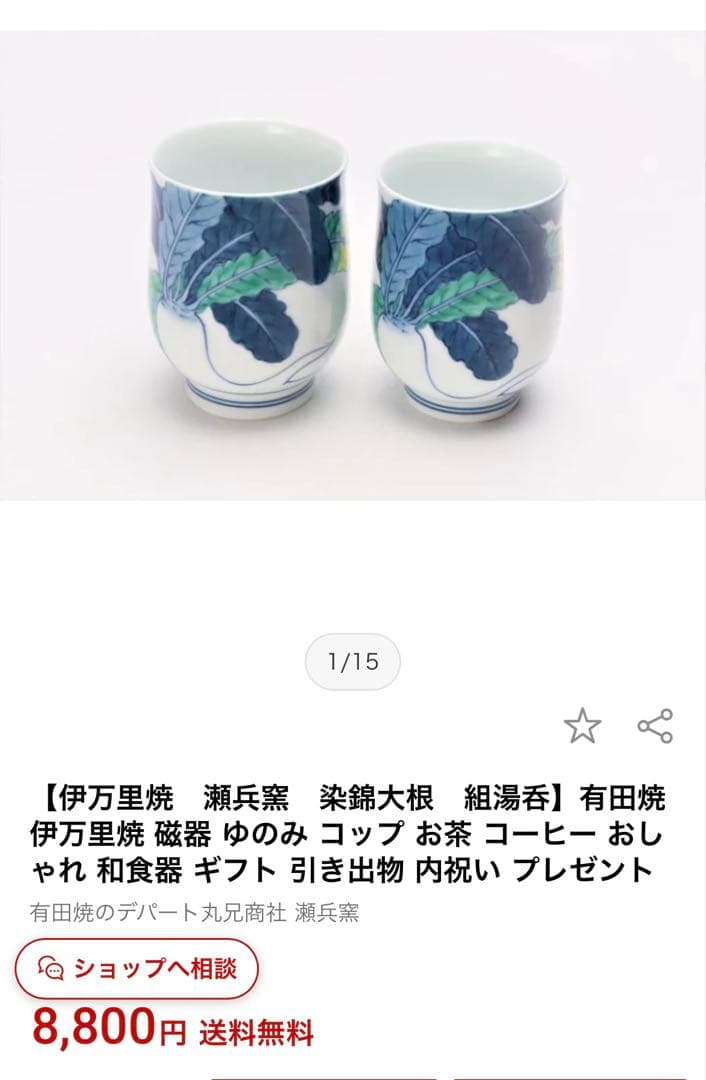Share this product listing
Image resolution: width=706 pixels, height=1080 pixels.
click(x=655, y=726)
